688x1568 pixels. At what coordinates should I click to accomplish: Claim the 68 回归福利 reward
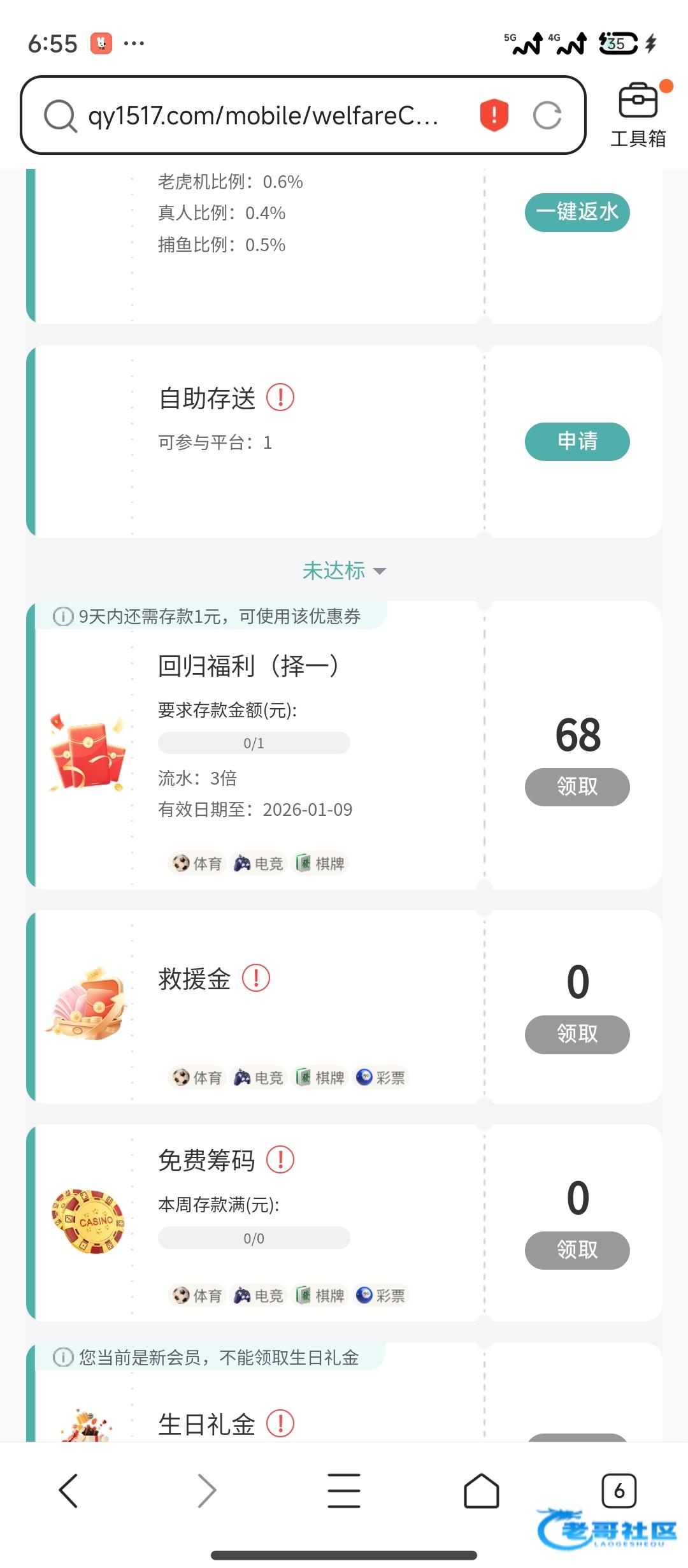tap(577, 787)
